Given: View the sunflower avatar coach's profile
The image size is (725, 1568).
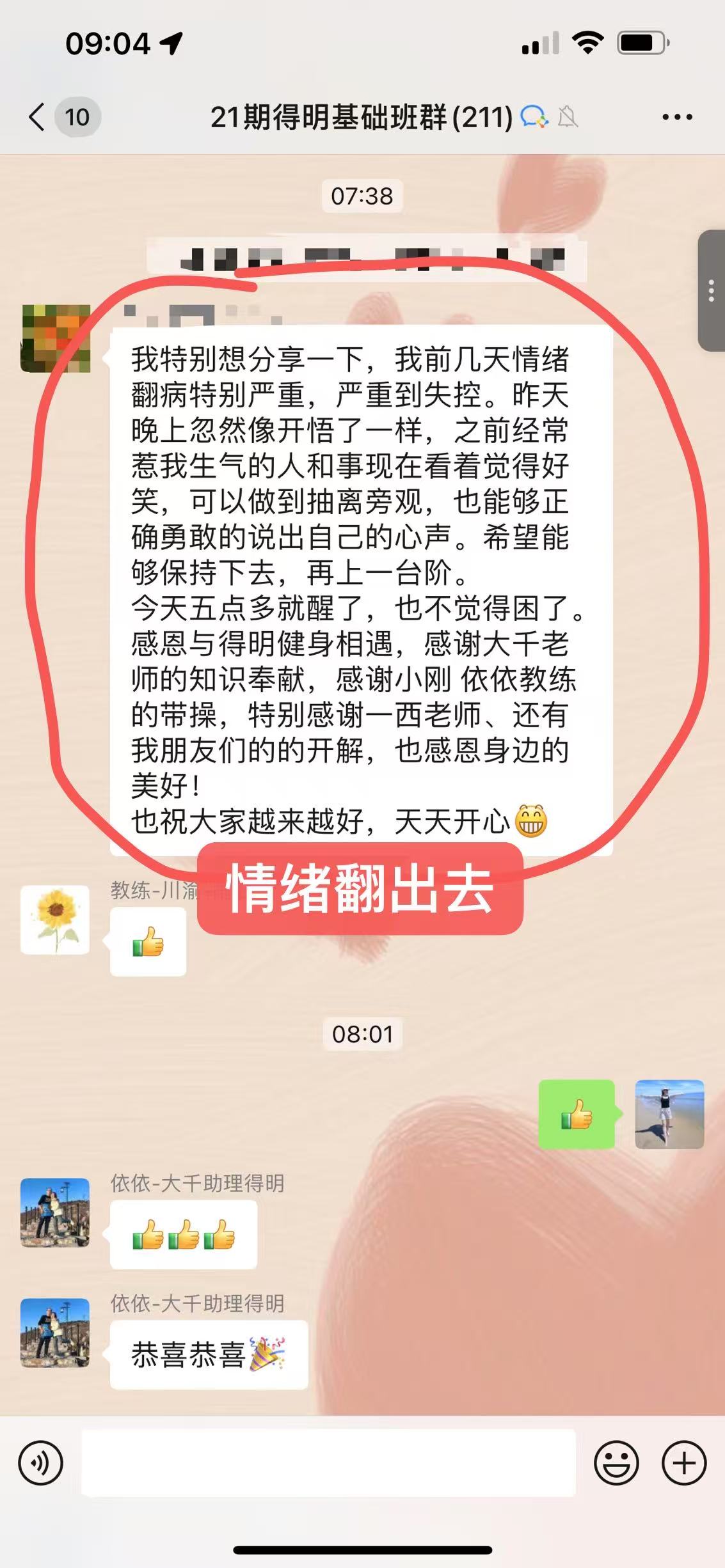Looking at the screenshot, I should [x=55, y=920].
